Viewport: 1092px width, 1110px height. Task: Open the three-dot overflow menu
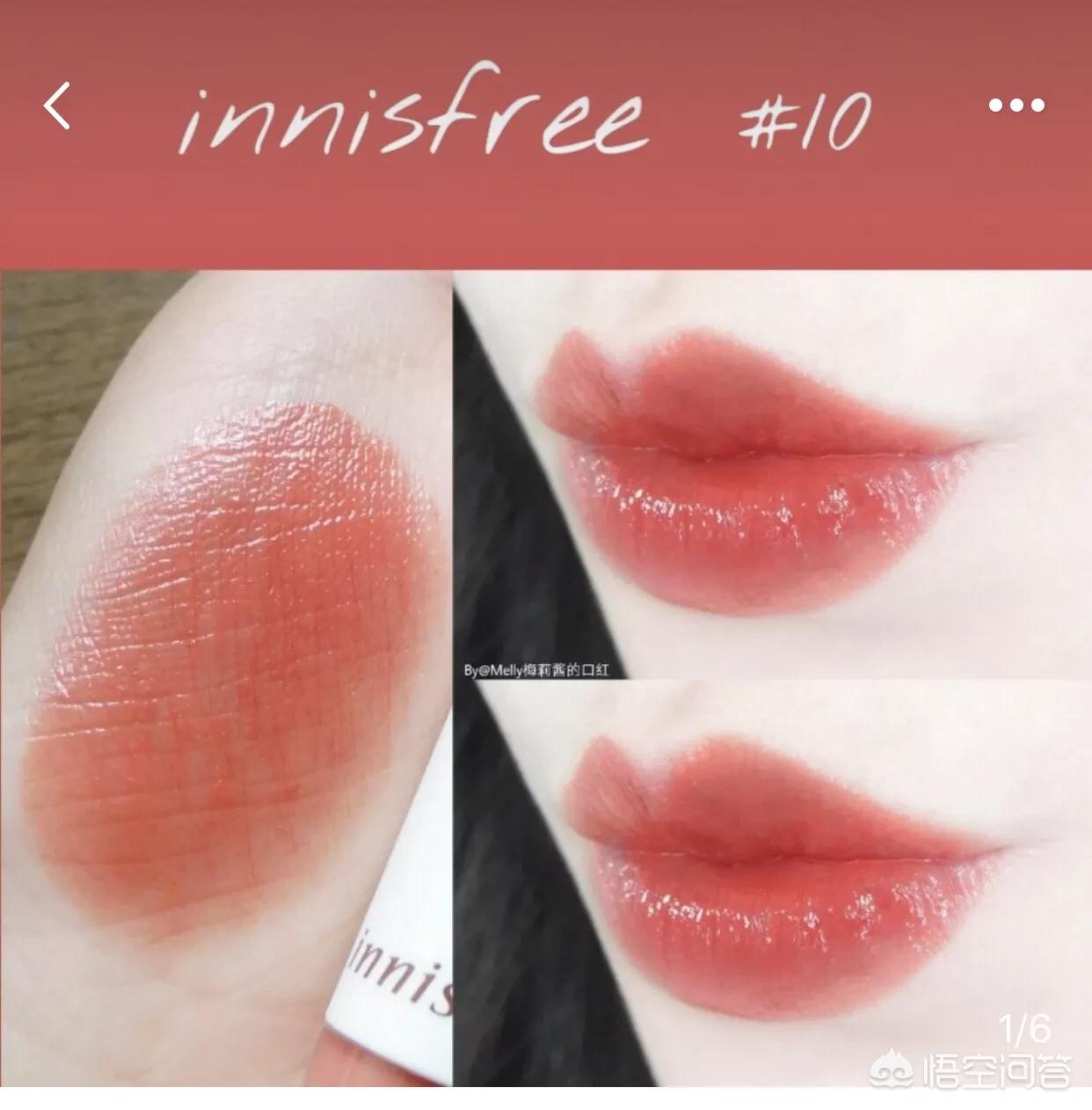pyautogui.click(x=1016, y=106)
